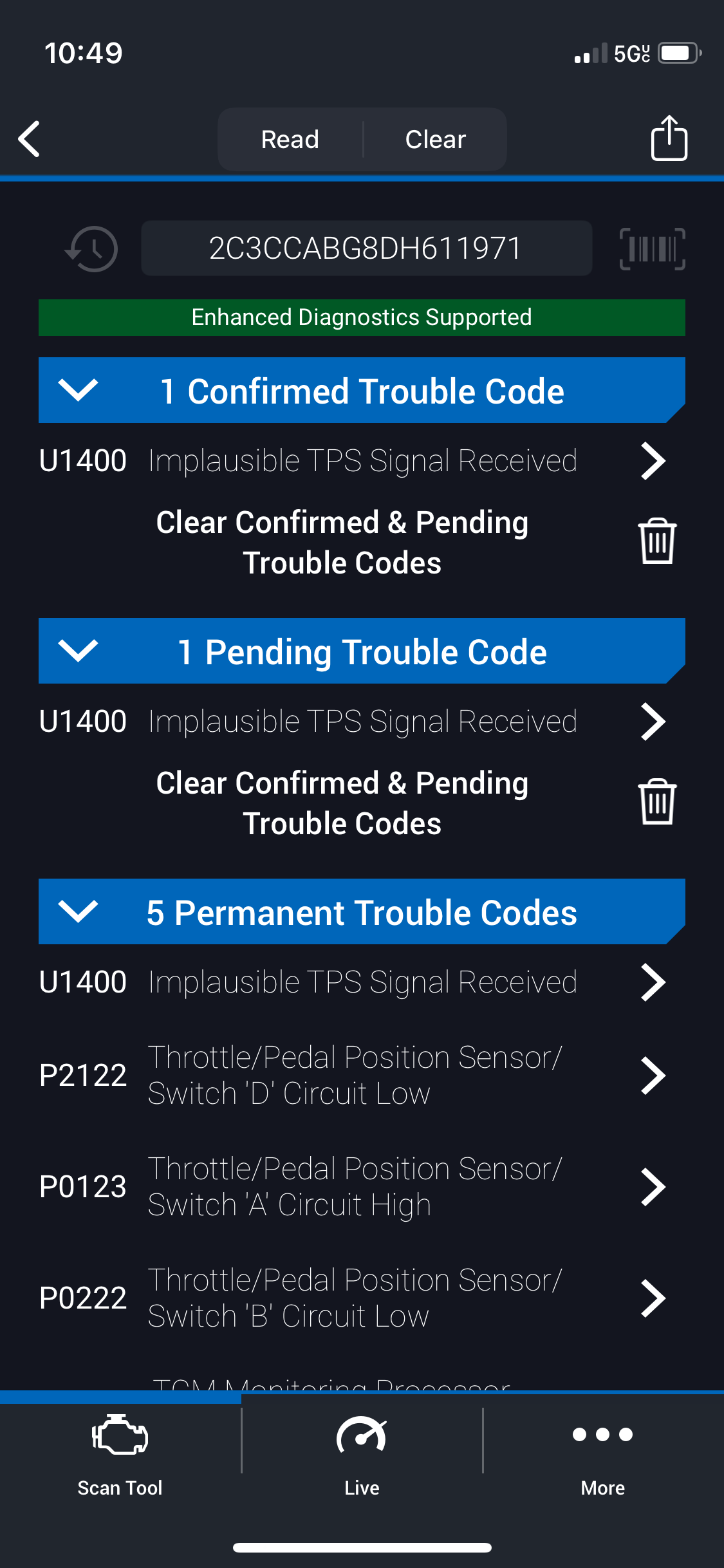Share the diagnostic report
Viewport: 724px width, 1568px height.
[x=669, y=138]
